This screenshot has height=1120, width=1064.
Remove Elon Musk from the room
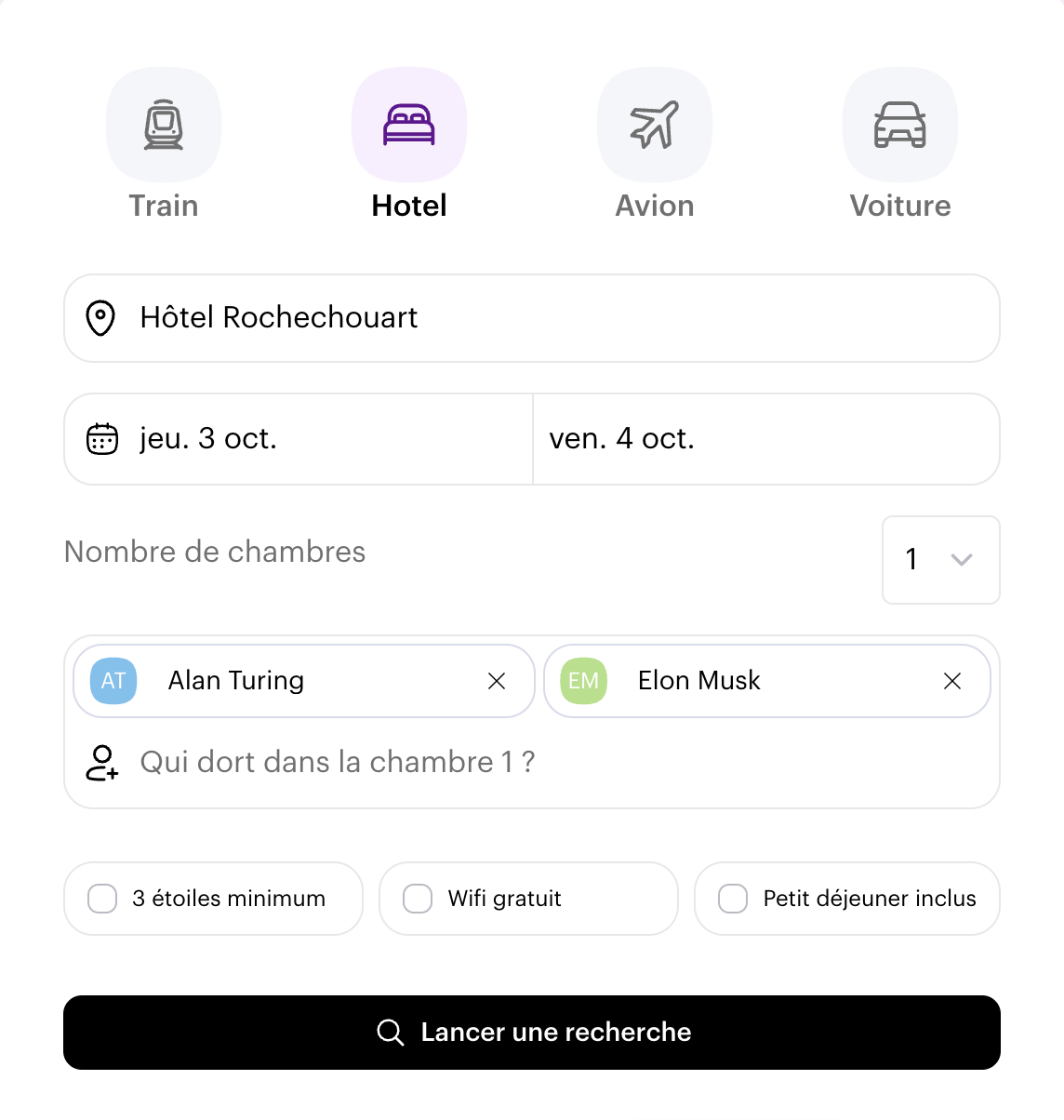click(x=952, y=682)
